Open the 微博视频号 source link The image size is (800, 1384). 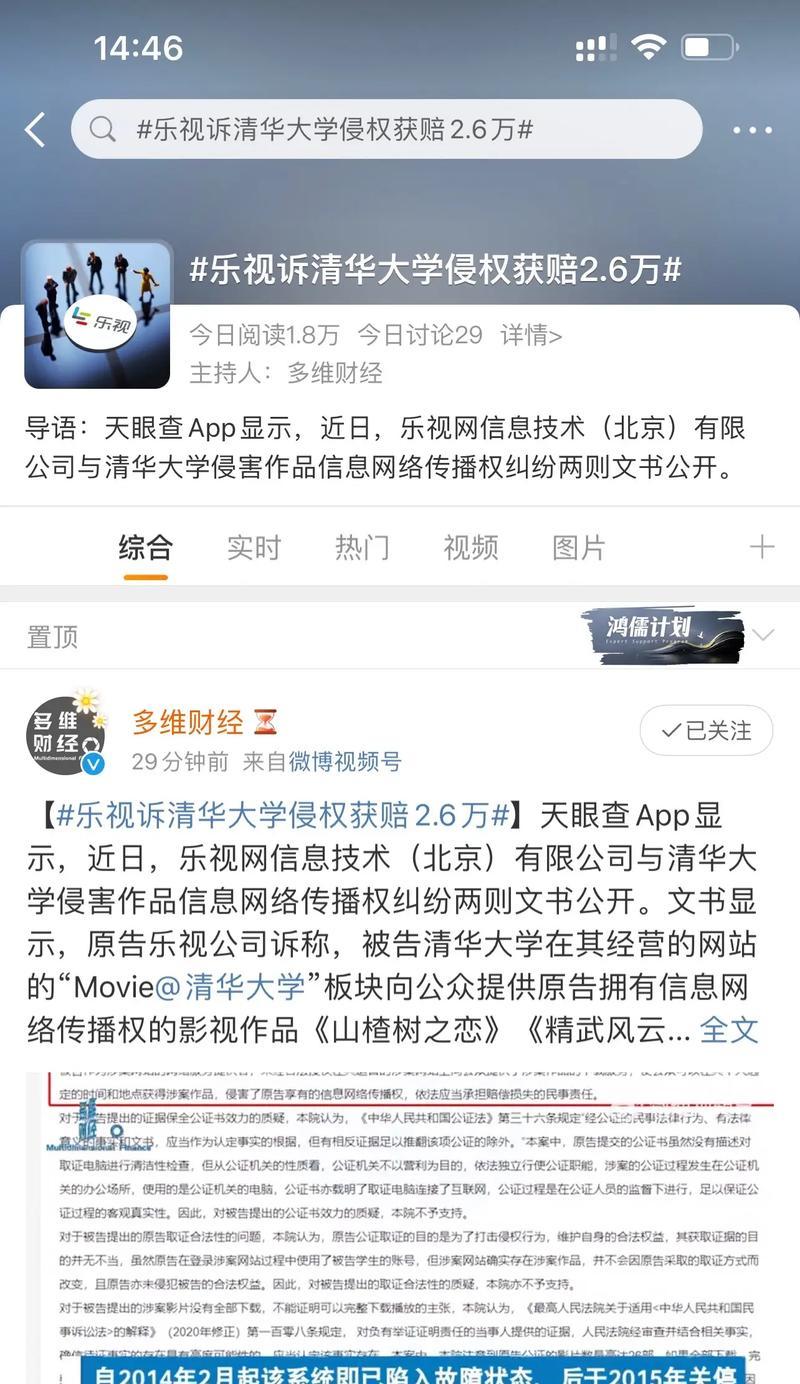pyautogui.click(x=345, y=761)
